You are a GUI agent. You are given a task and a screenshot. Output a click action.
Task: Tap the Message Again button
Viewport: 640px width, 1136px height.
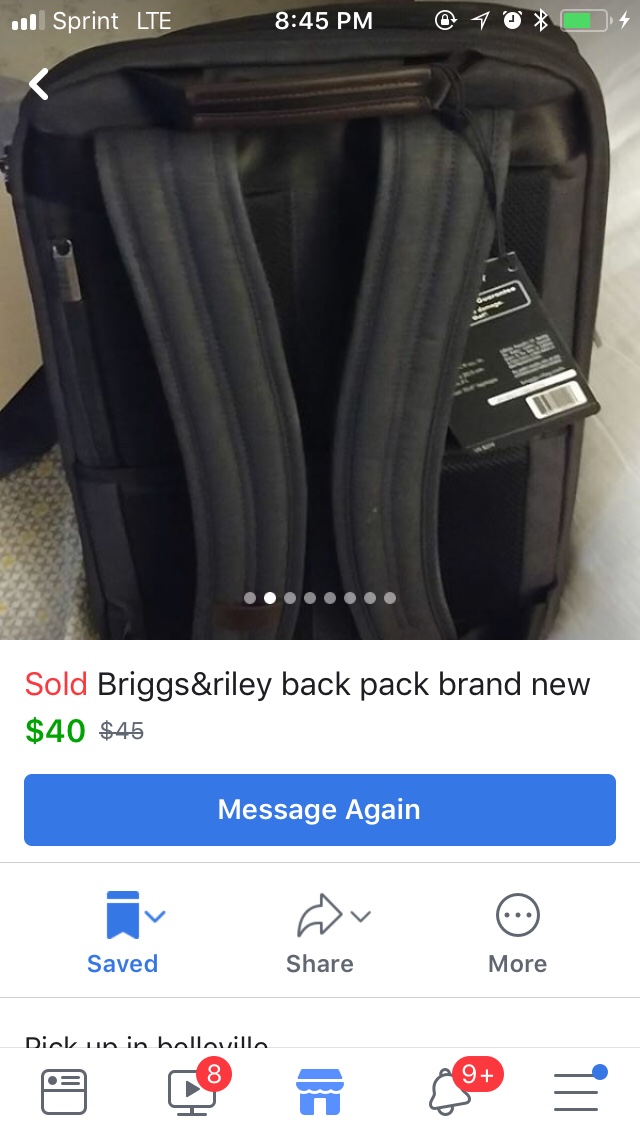tap(320, 809)
